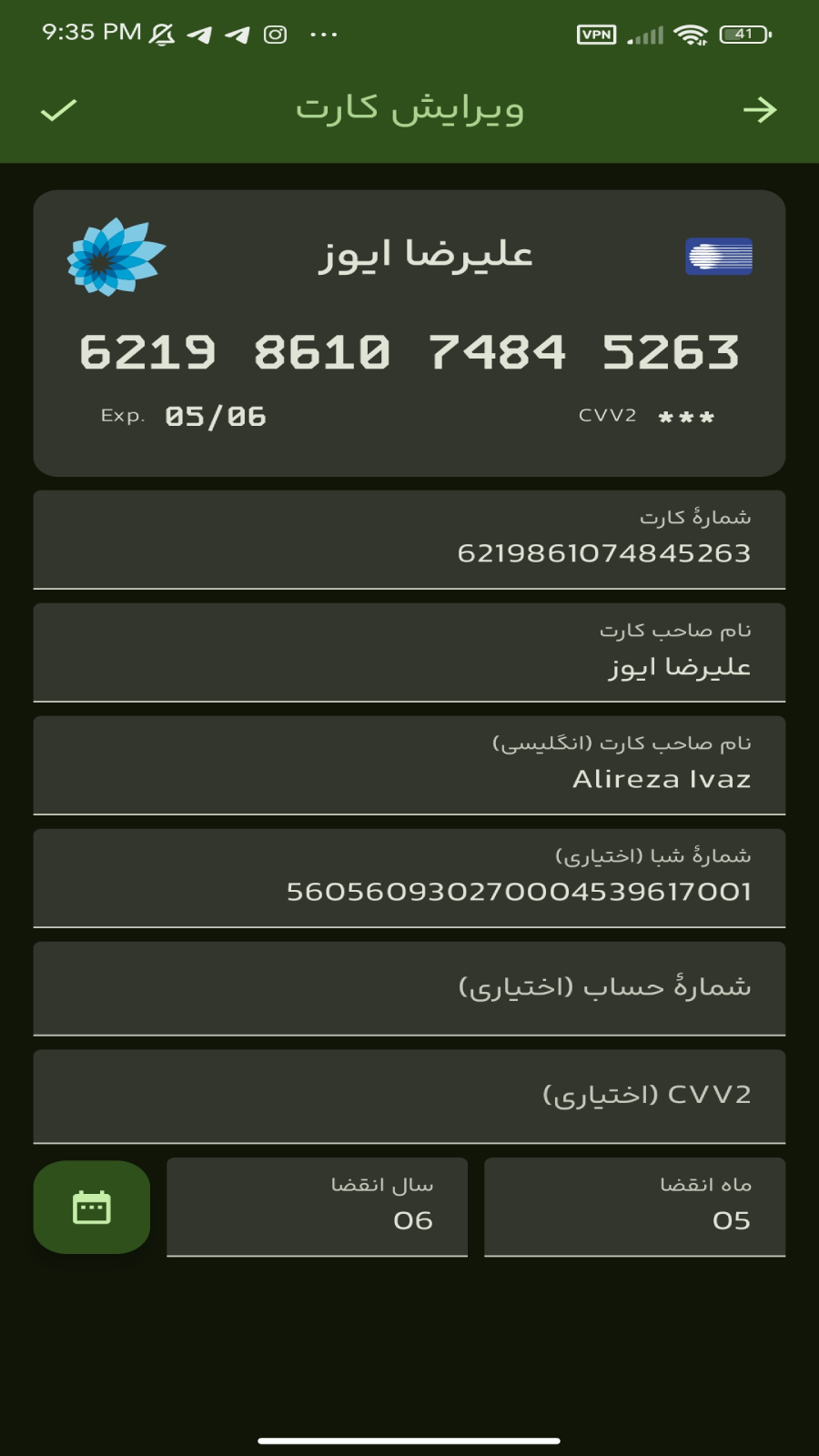Open the calendar date picker button
Screen dimensions: 819x1456
[92, 1207]
